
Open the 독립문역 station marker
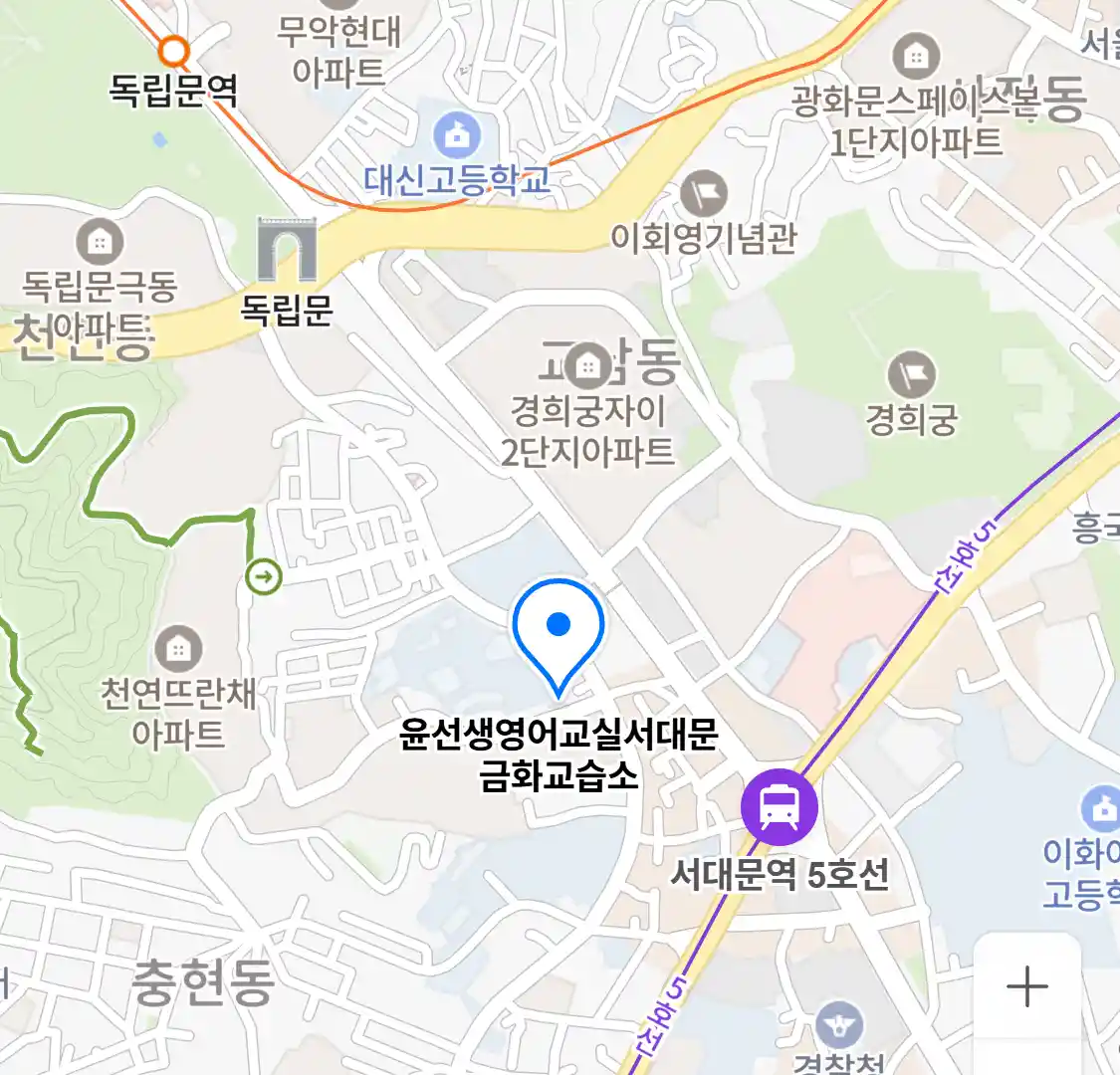pyautogui.click(x=174, y=50)
